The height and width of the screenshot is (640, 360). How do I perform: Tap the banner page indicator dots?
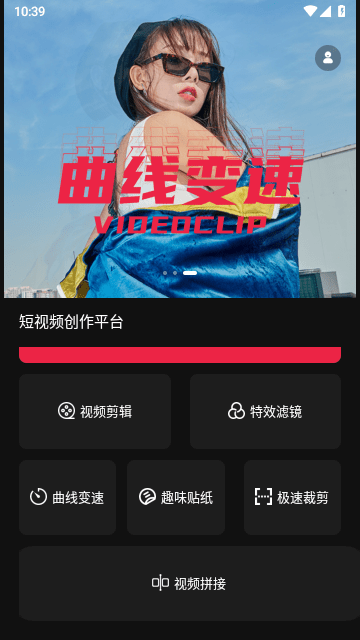click(180, 273)
